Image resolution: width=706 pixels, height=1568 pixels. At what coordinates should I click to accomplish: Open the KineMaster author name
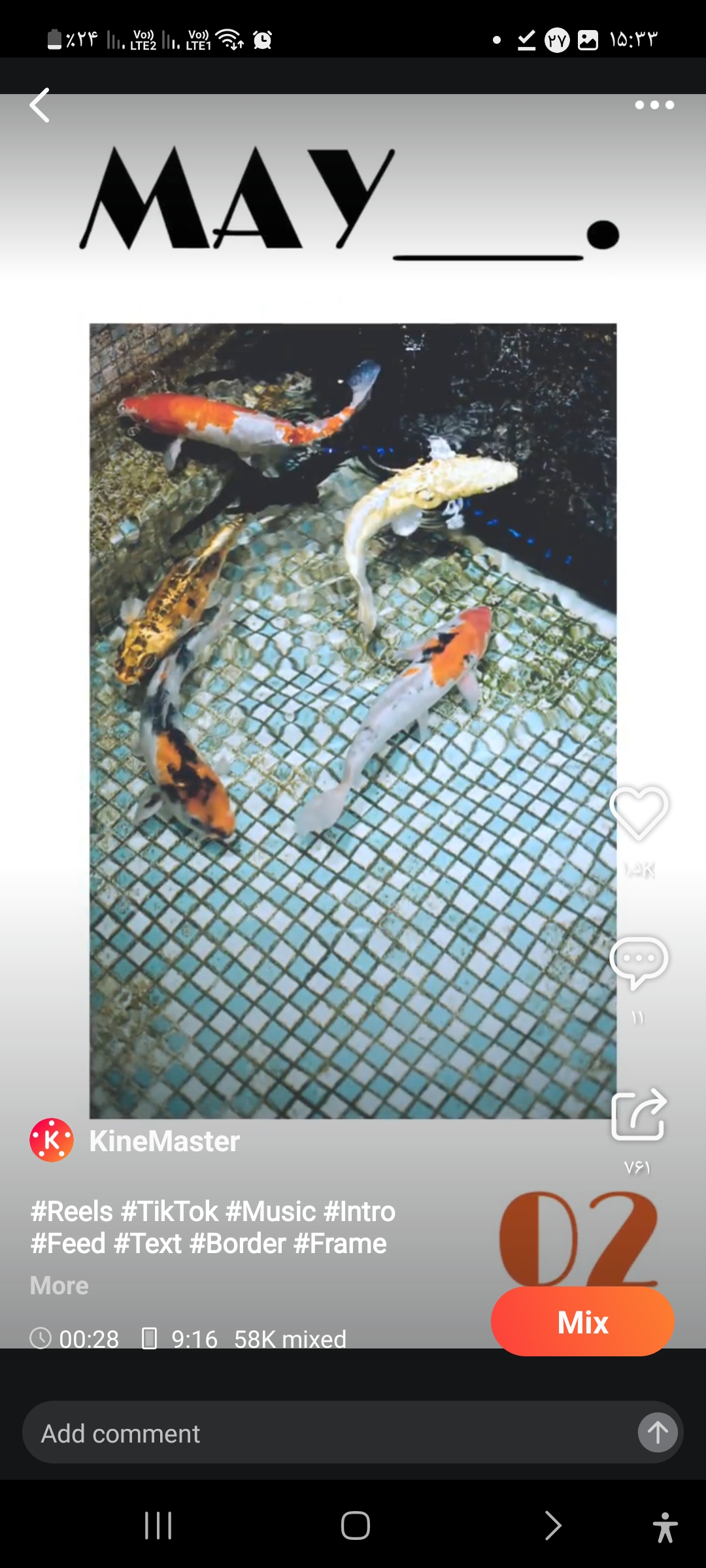click(x=164, y=1141)
